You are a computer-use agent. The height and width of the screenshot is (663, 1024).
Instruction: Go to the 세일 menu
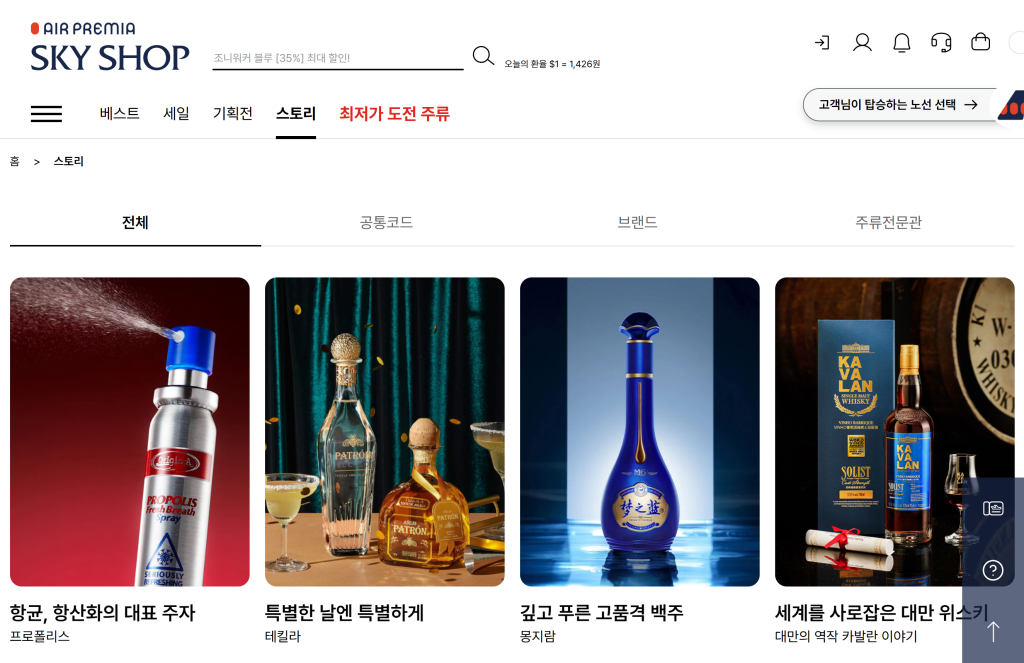pos(176,114)
